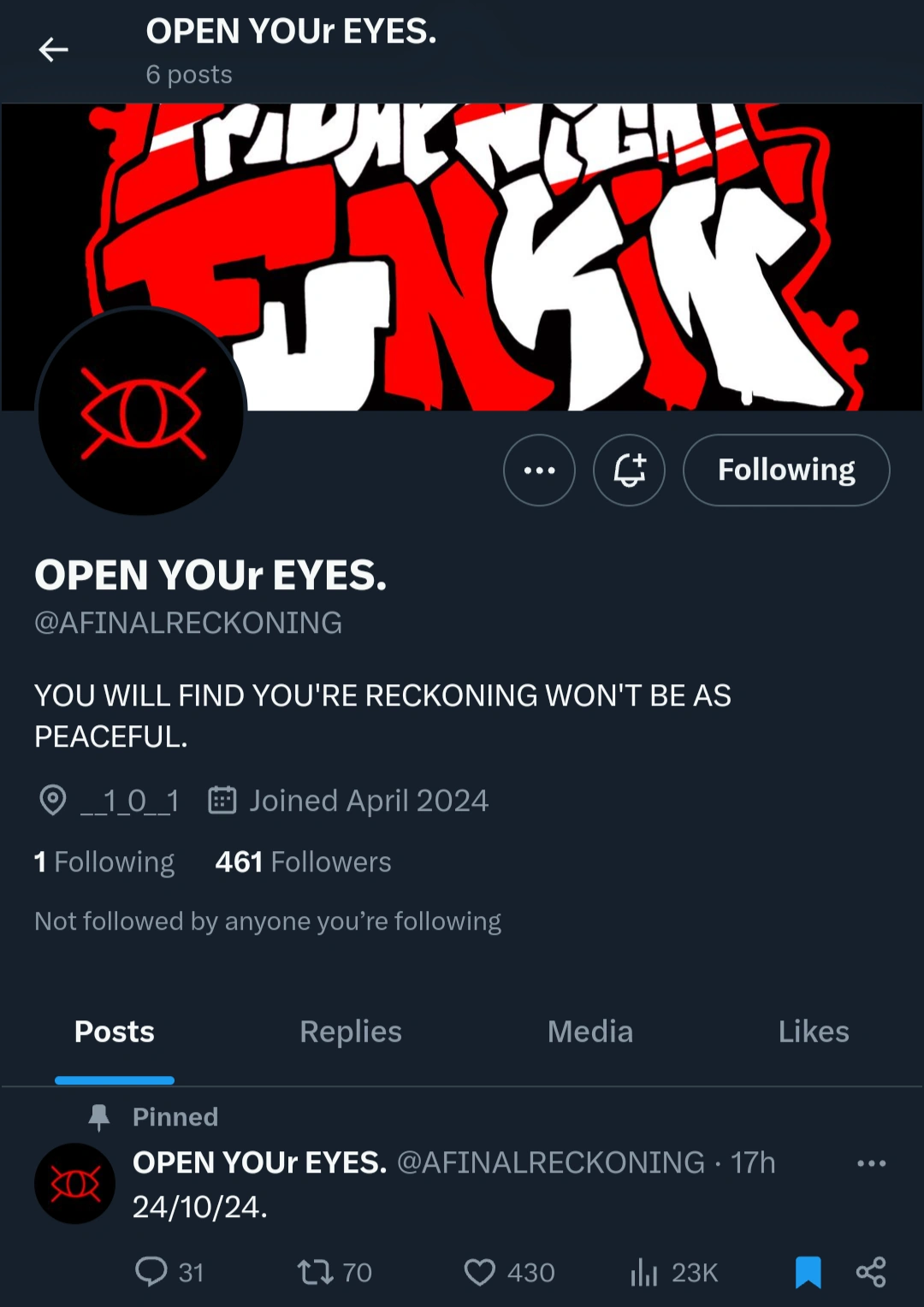The height and width of the screenshot is (1307, 924).
Task: Go back using the arrow icon
Action: pyautogui.click(x=53, y=50)
